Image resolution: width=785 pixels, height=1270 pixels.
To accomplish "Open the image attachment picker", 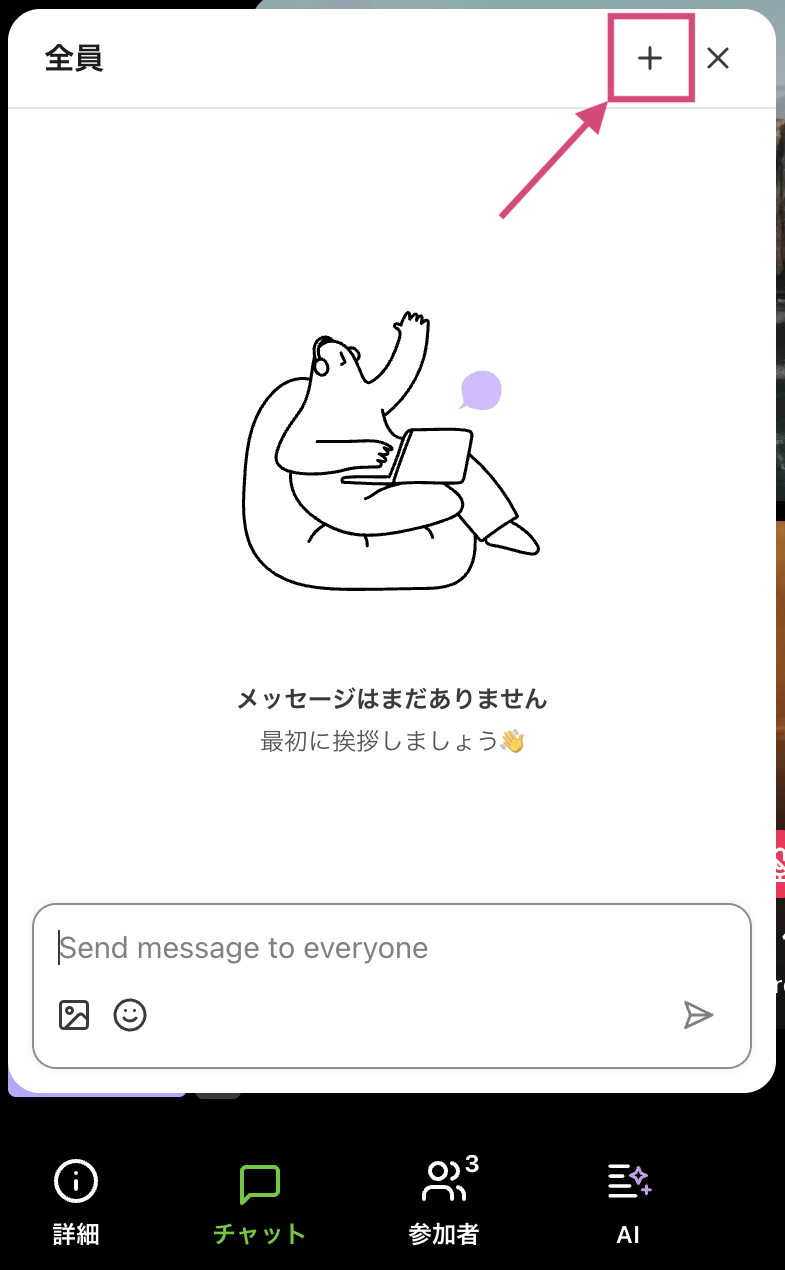I will coord(73,1014).
